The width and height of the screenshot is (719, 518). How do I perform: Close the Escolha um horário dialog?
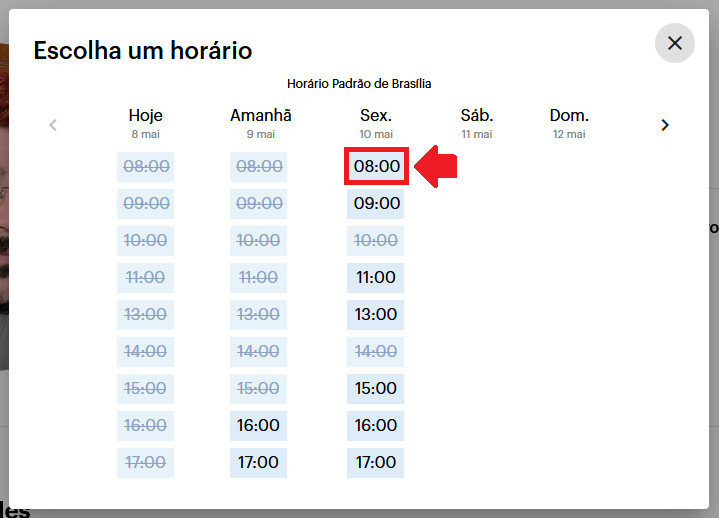[675, 43]
